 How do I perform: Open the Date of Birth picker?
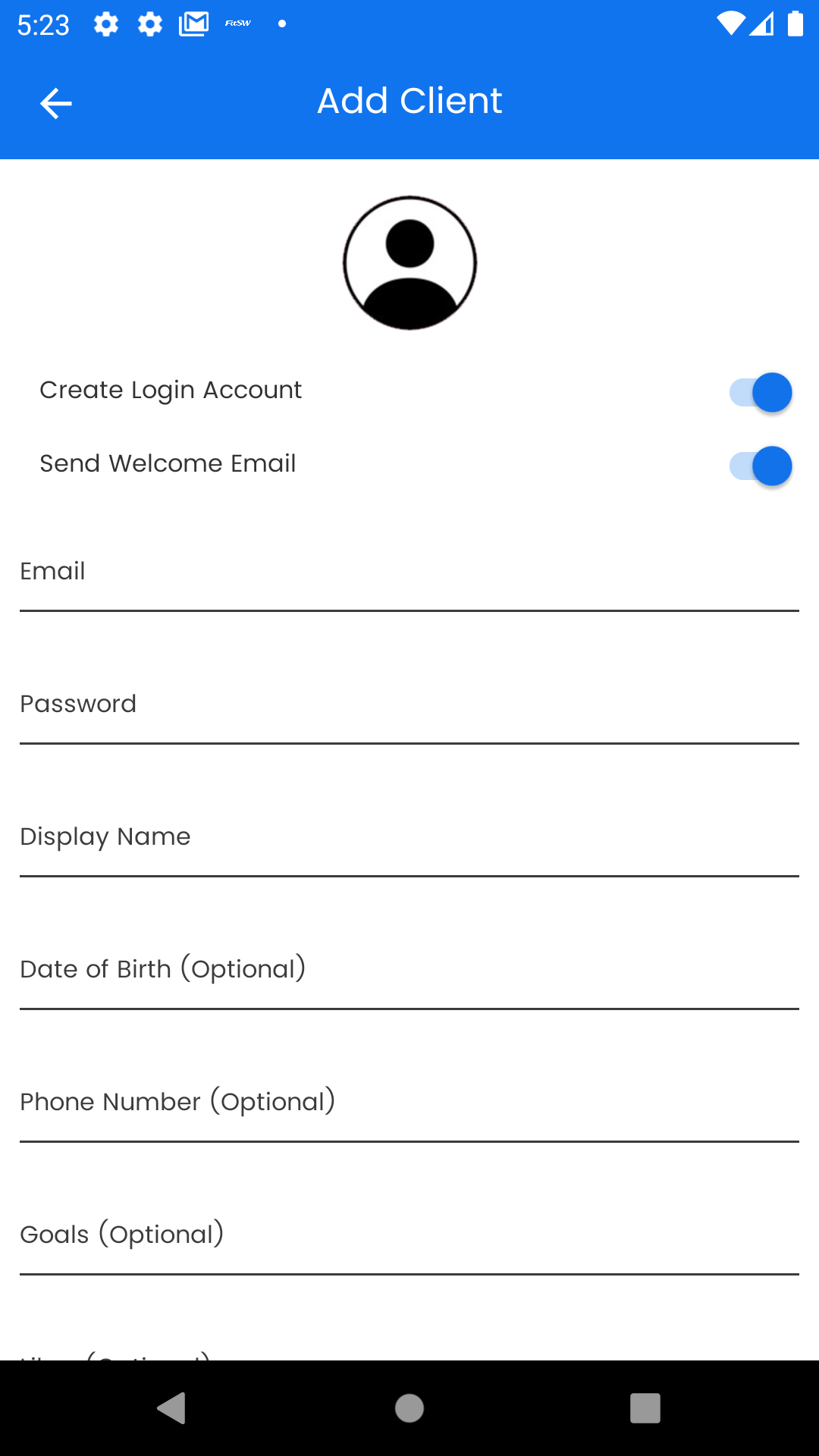pyautogui.click(x=409, y=978)
